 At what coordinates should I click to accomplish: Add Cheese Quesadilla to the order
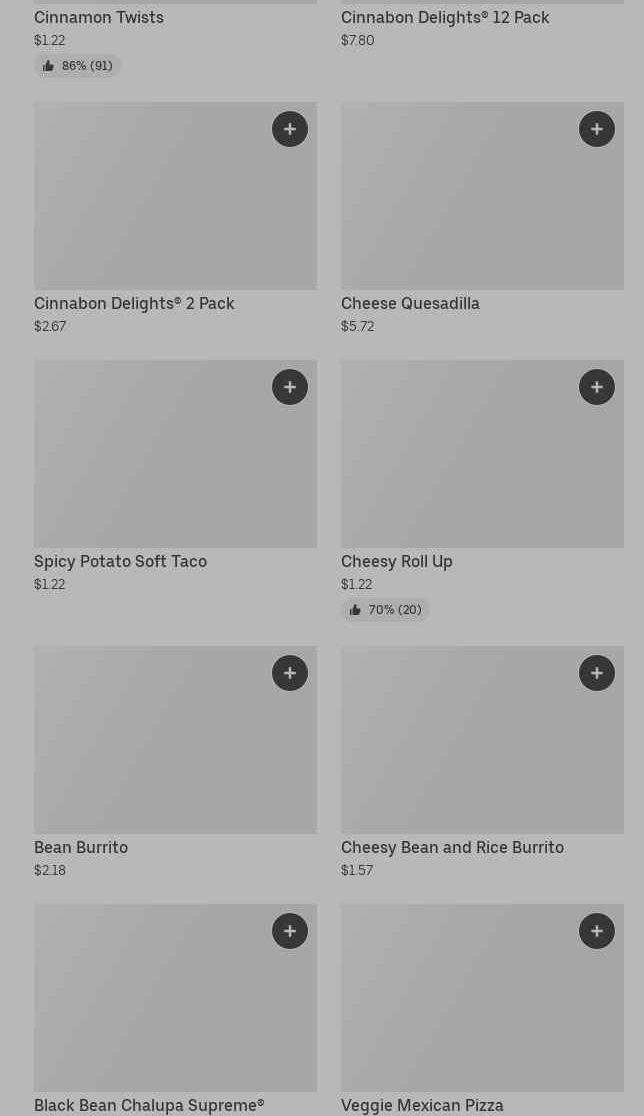596,129
